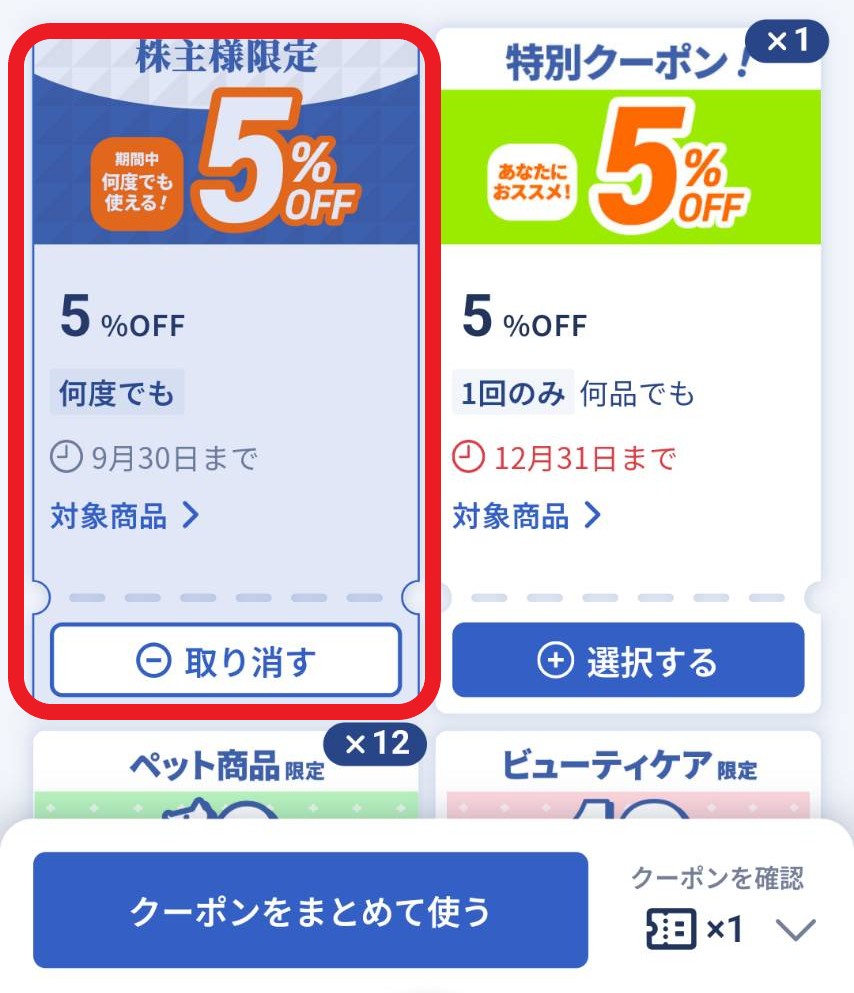The height and width of the screenshot is (993, 854).
Task: Open 対象商品 link on the 特別クーポン coupon
Action: tap(527, 516)
